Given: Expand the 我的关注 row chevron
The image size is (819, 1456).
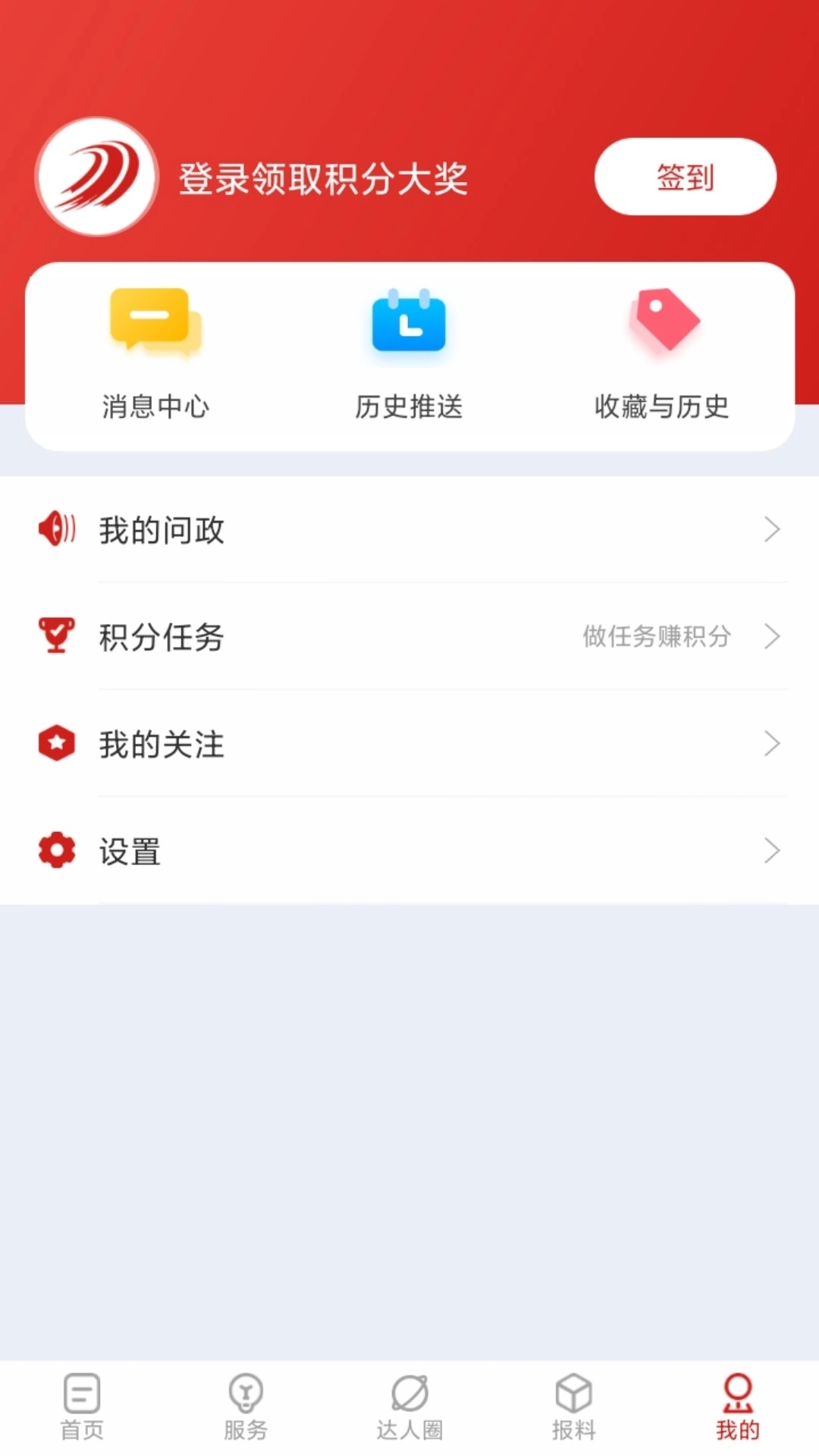Looking at the screenshot, I should pos(773,744).
